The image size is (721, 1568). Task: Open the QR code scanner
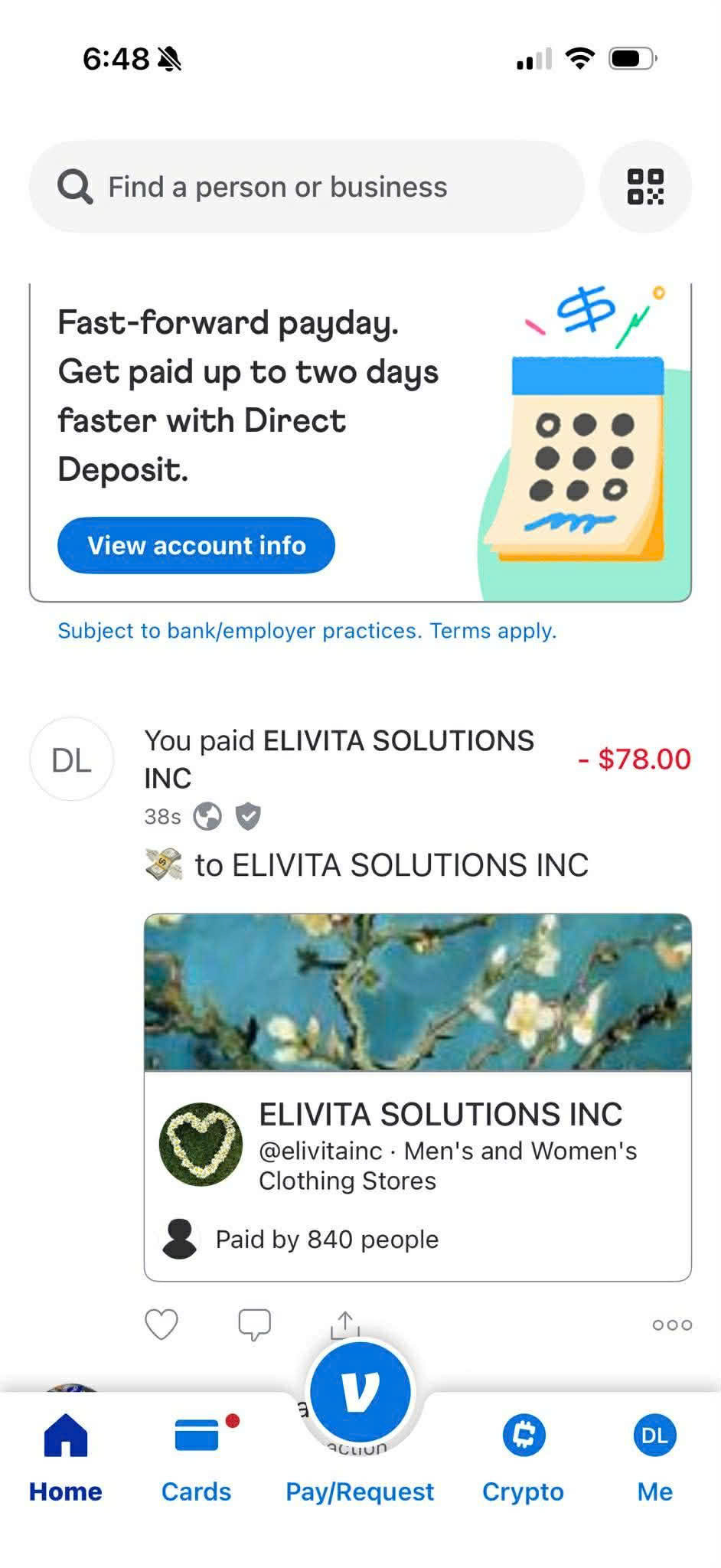click(645, 187)
